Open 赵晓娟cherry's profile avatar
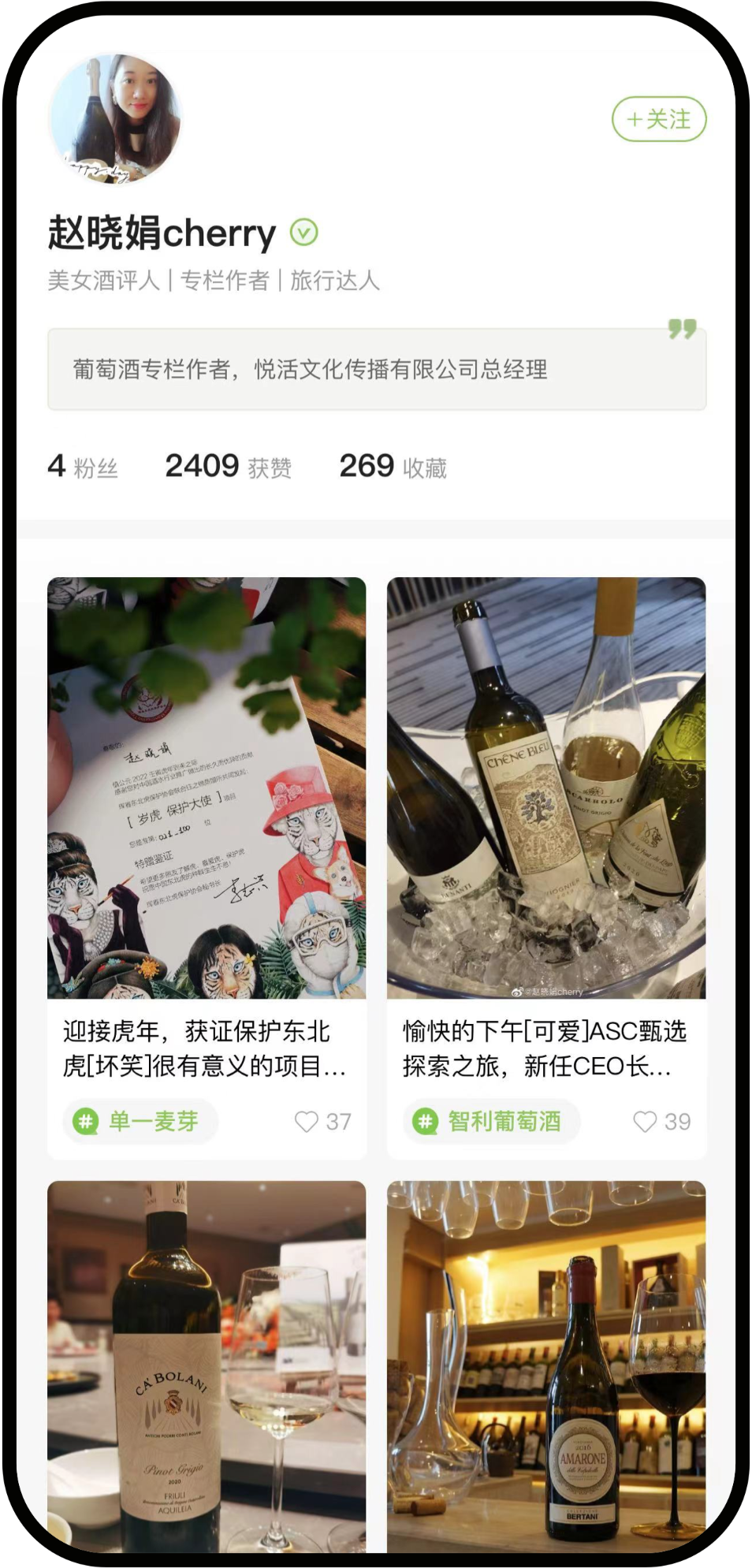Image resolution: width=752 pixels, height=1568 pixels. 115,119
